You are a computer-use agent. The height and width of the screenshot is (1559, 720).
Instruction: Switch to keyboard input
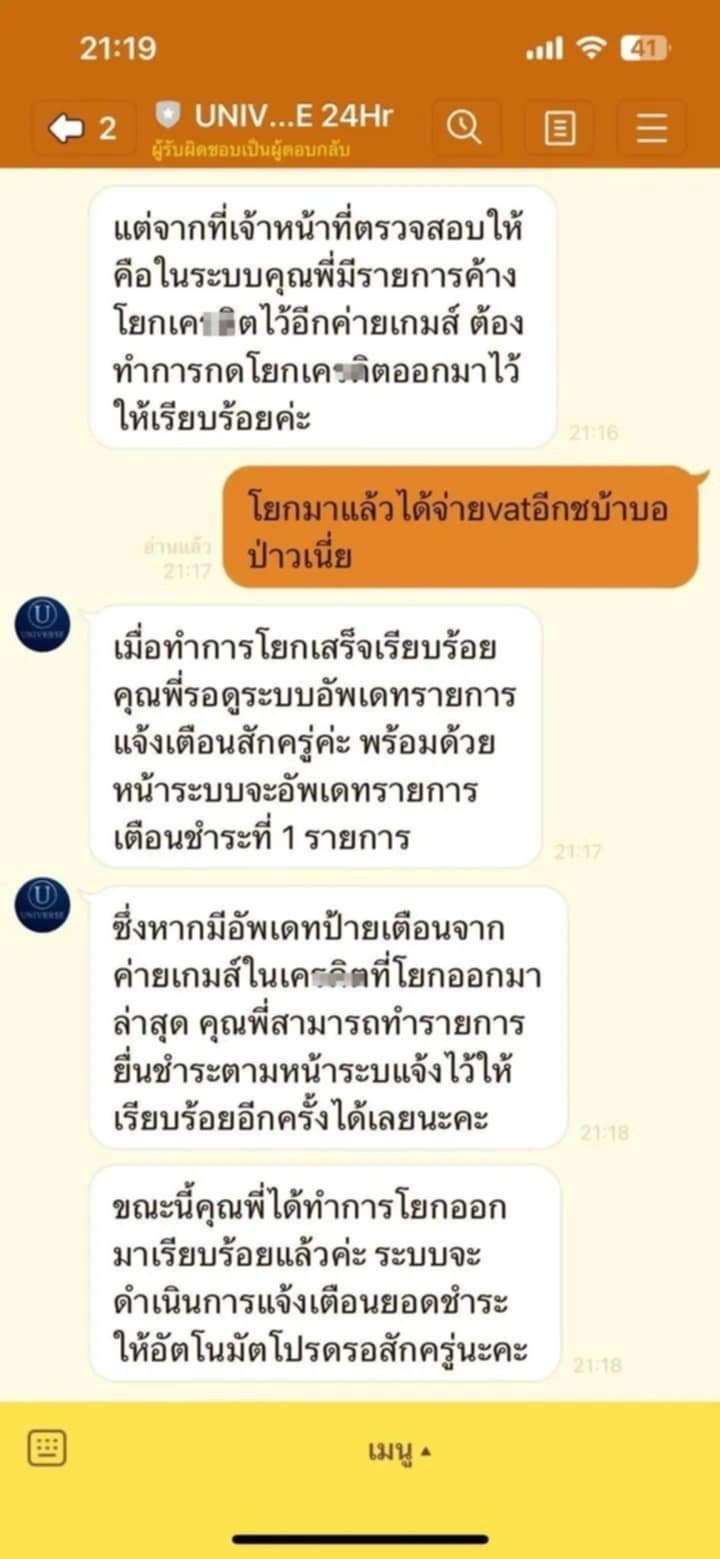coord(47,1448)
